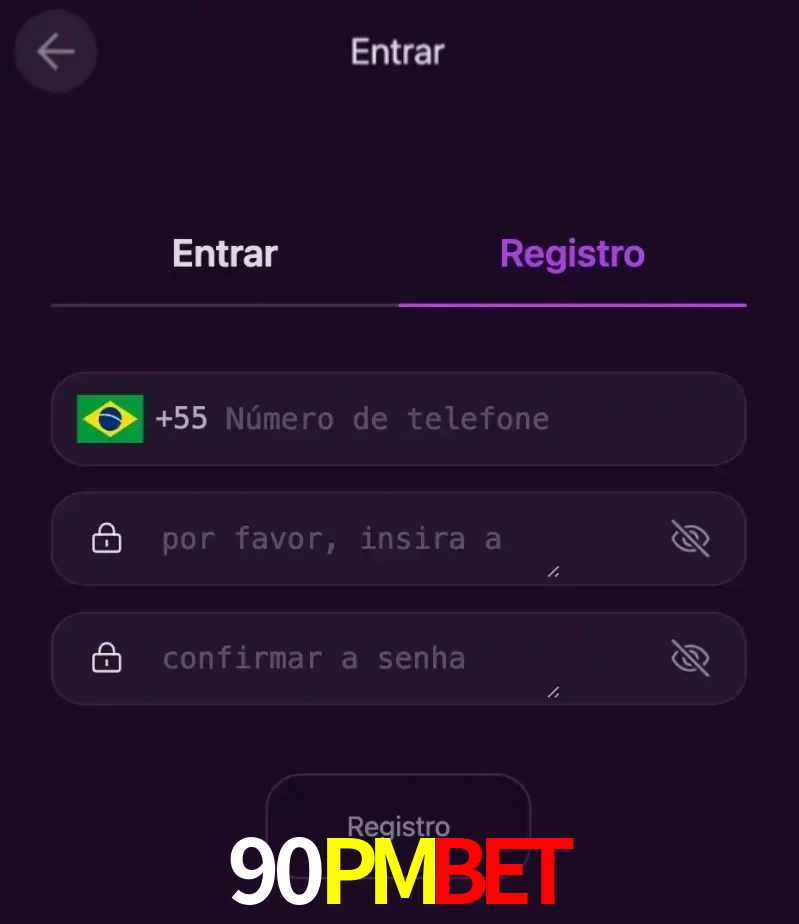Click the resize handle on the password field
Viewport: 799px width, 924px height.
coord(552,572)
